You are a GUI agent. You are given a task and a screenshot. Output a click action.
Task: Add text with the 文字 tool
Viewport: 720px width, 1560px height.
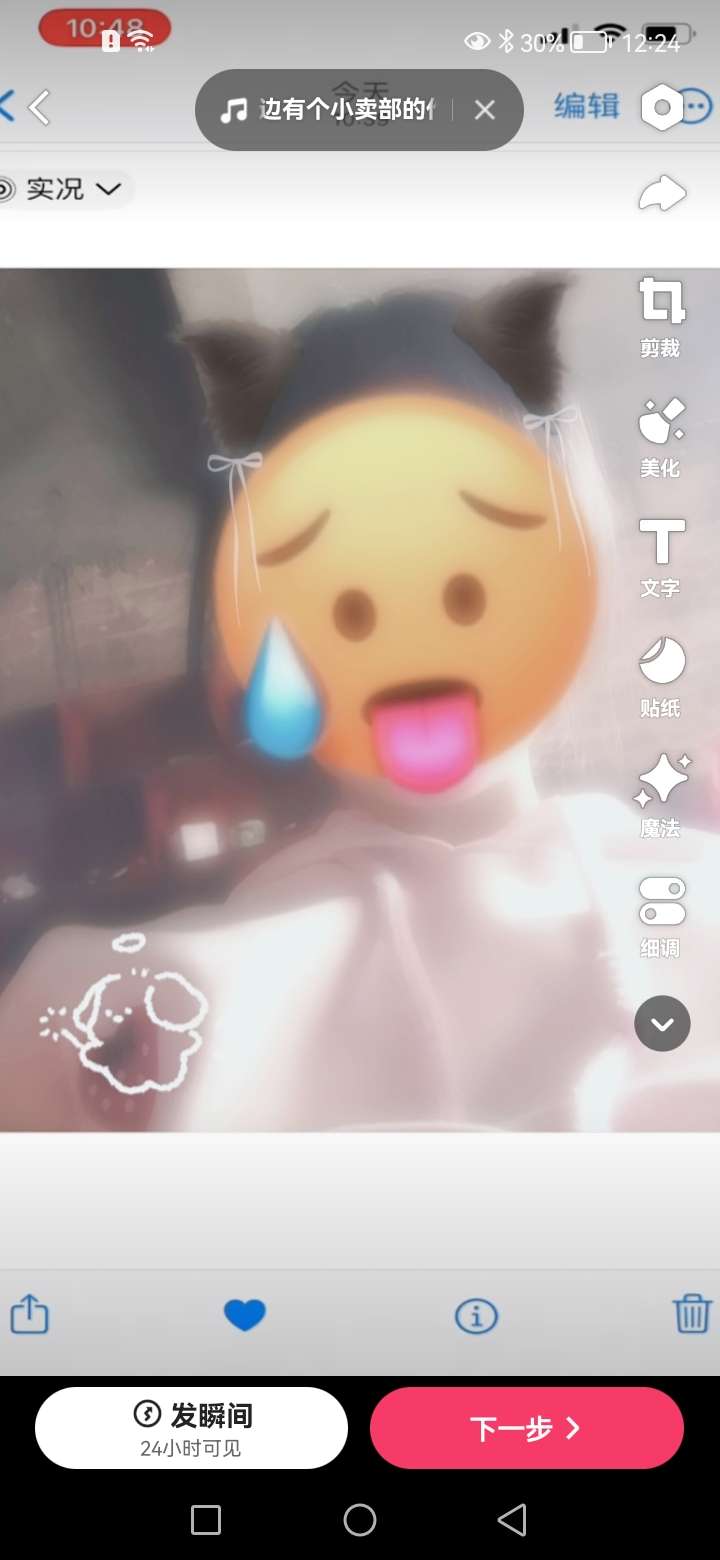point(661,558)
